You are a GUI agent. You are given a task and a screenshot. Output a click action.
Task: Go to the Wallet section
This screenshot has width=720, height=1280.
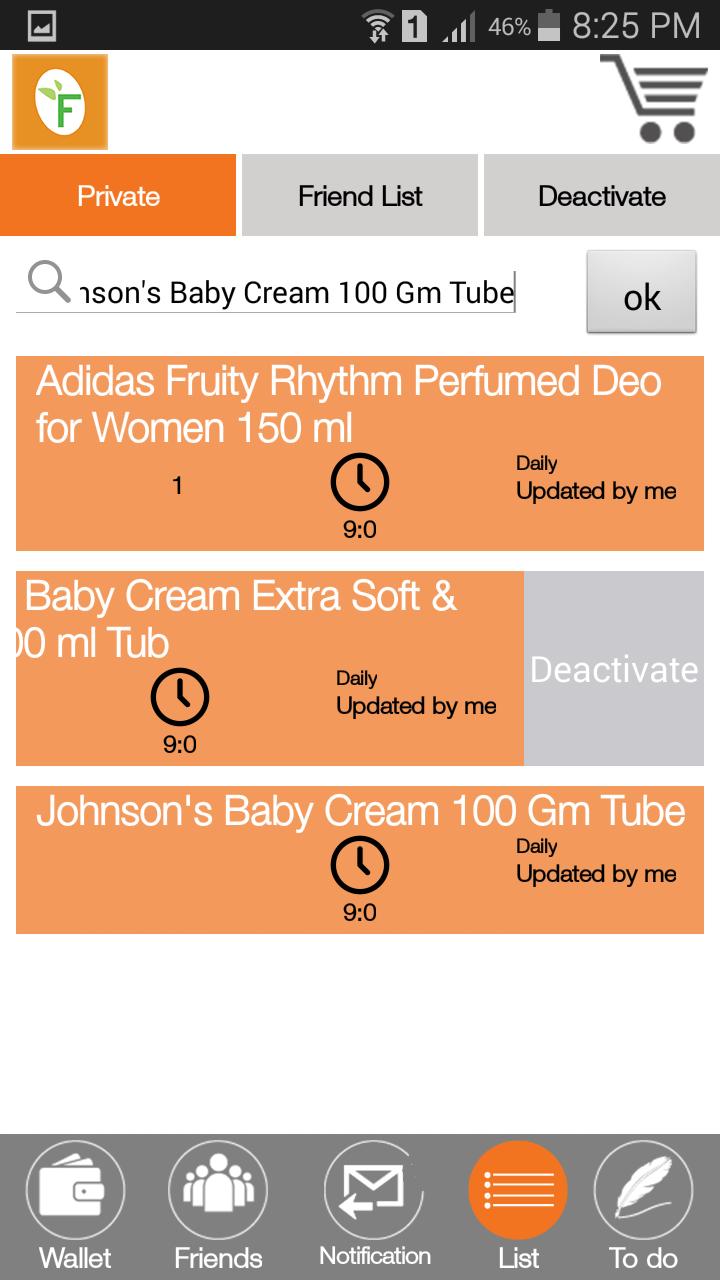[x=75, y=1207]
